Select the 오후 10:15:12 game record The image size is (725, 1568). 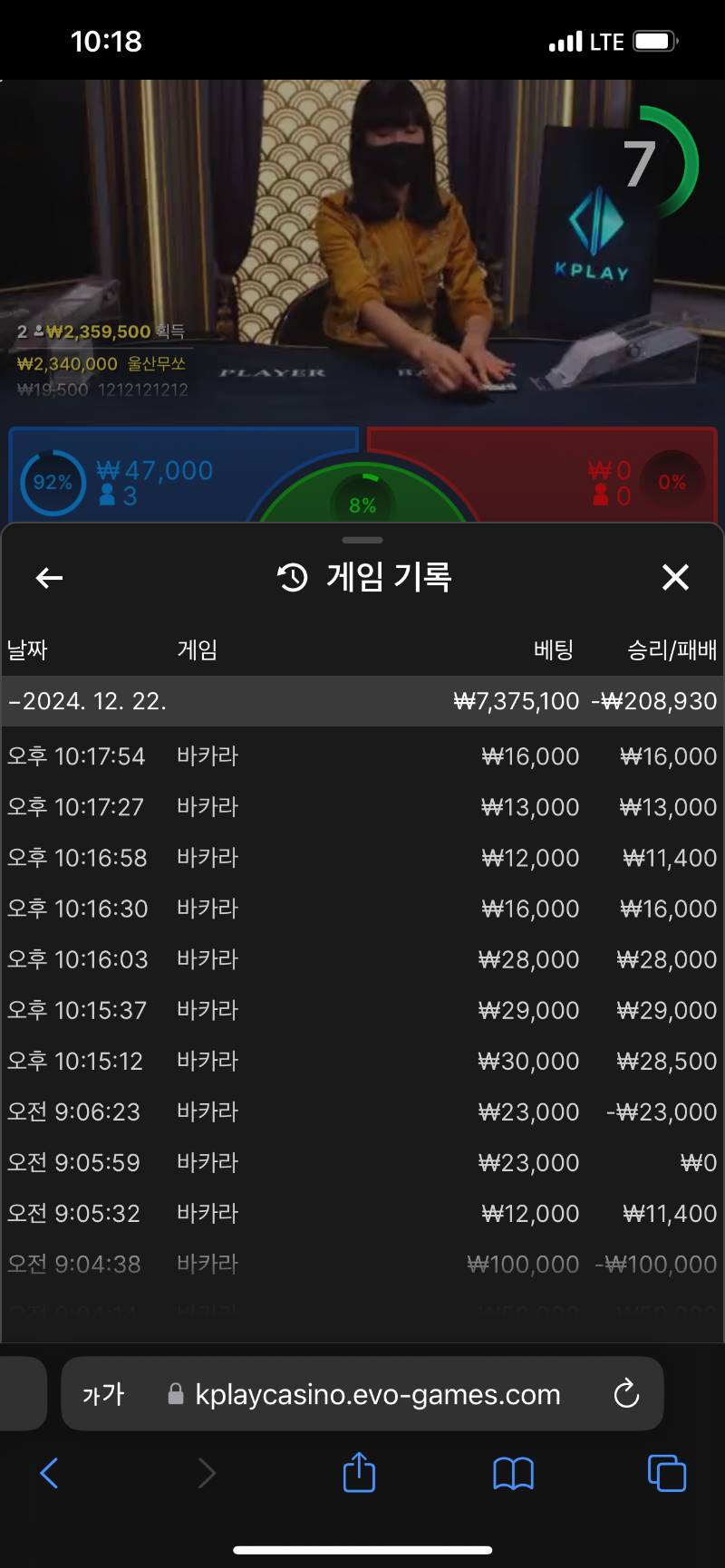click(362, 1061)
